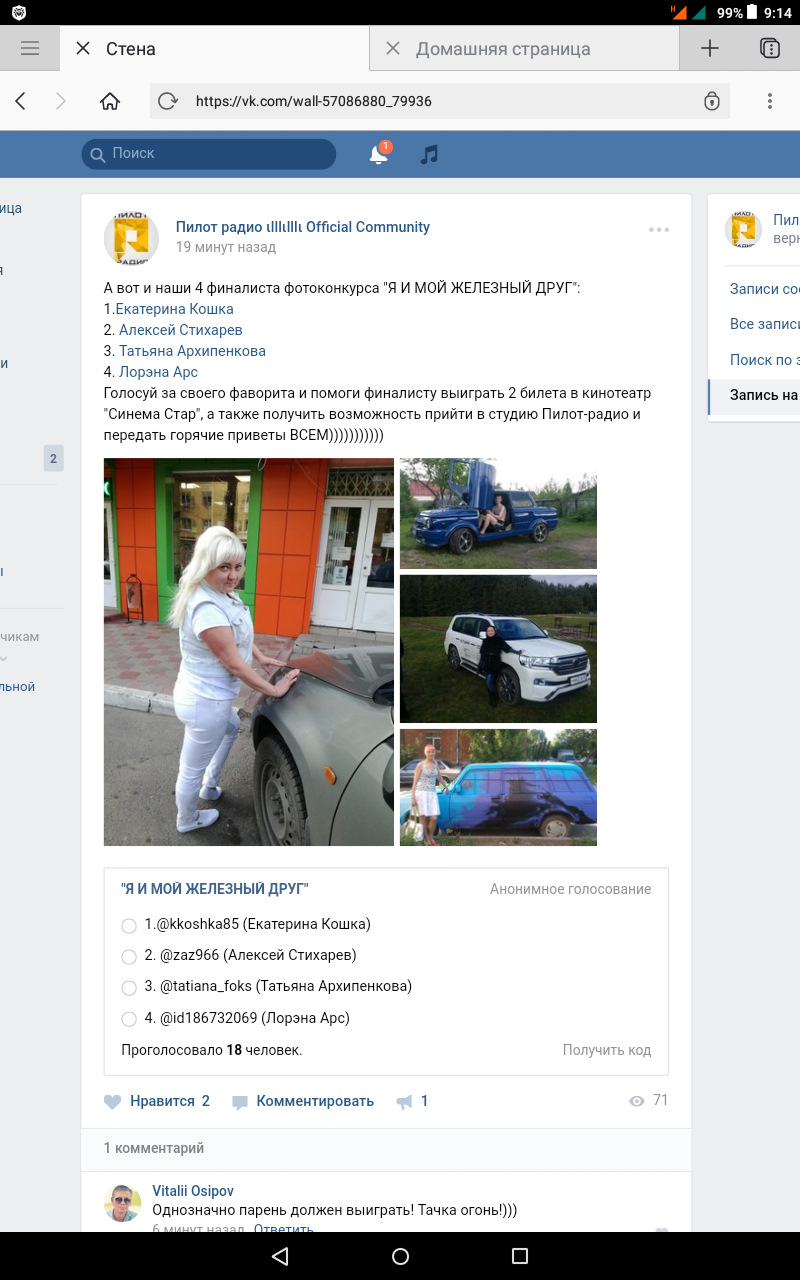
Task: Tap the VK Поиск search field
Action: coord(208,154)
